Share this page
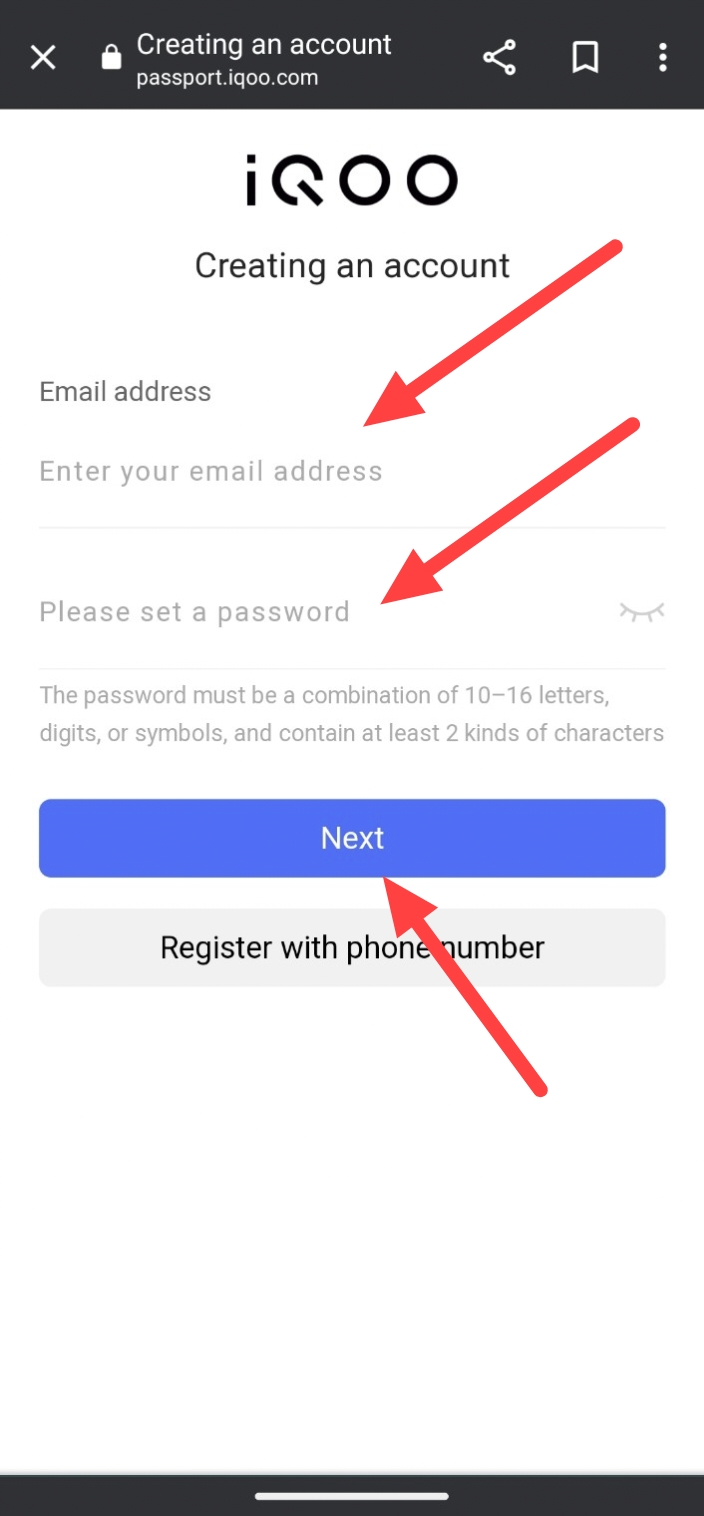Screen dimensions: 704x1516 coord(499,58)
